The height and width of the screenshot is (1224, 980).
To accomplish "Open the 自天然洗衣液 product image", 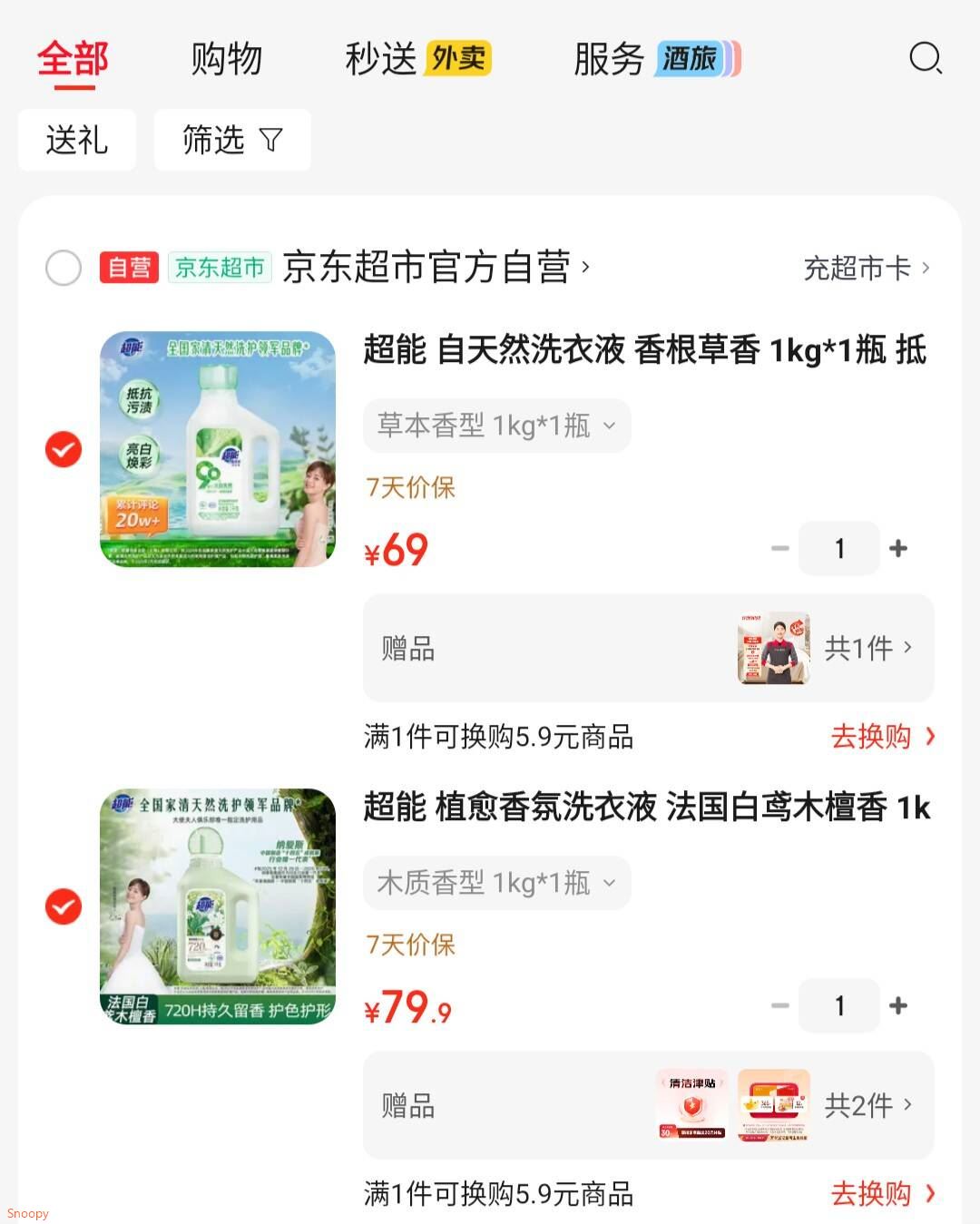I will (x=218, y=449).
